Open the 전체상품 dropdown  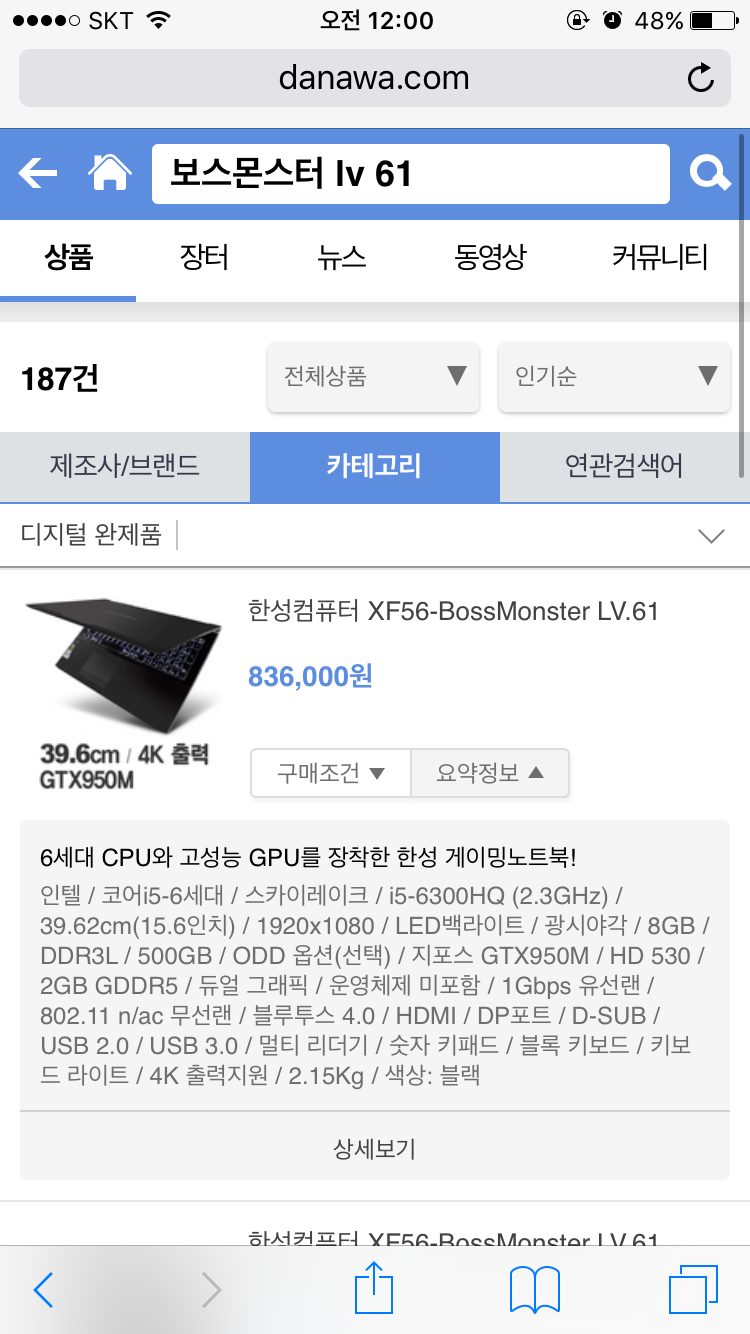[373, 377]
